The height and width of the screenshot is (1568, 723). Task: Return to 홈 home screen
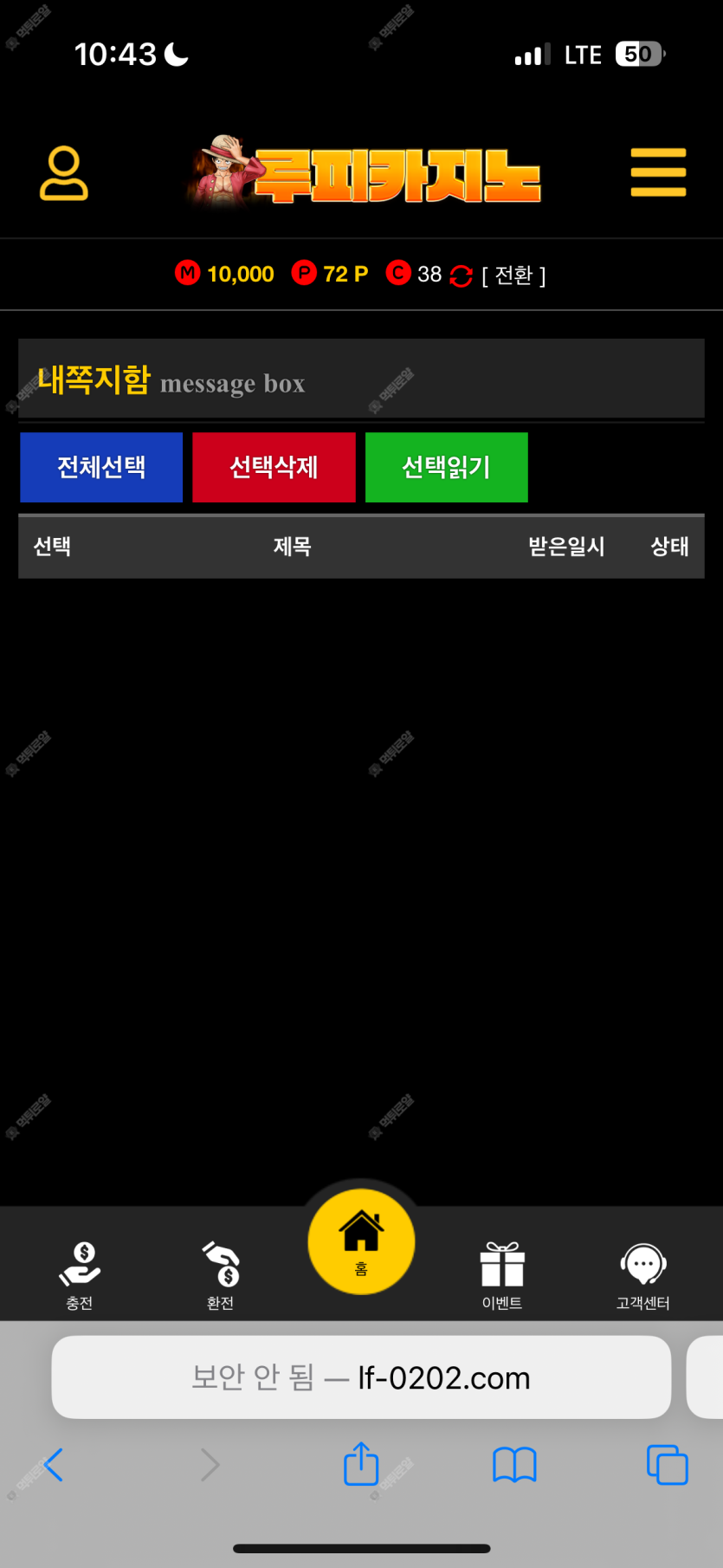[361, 1241]
